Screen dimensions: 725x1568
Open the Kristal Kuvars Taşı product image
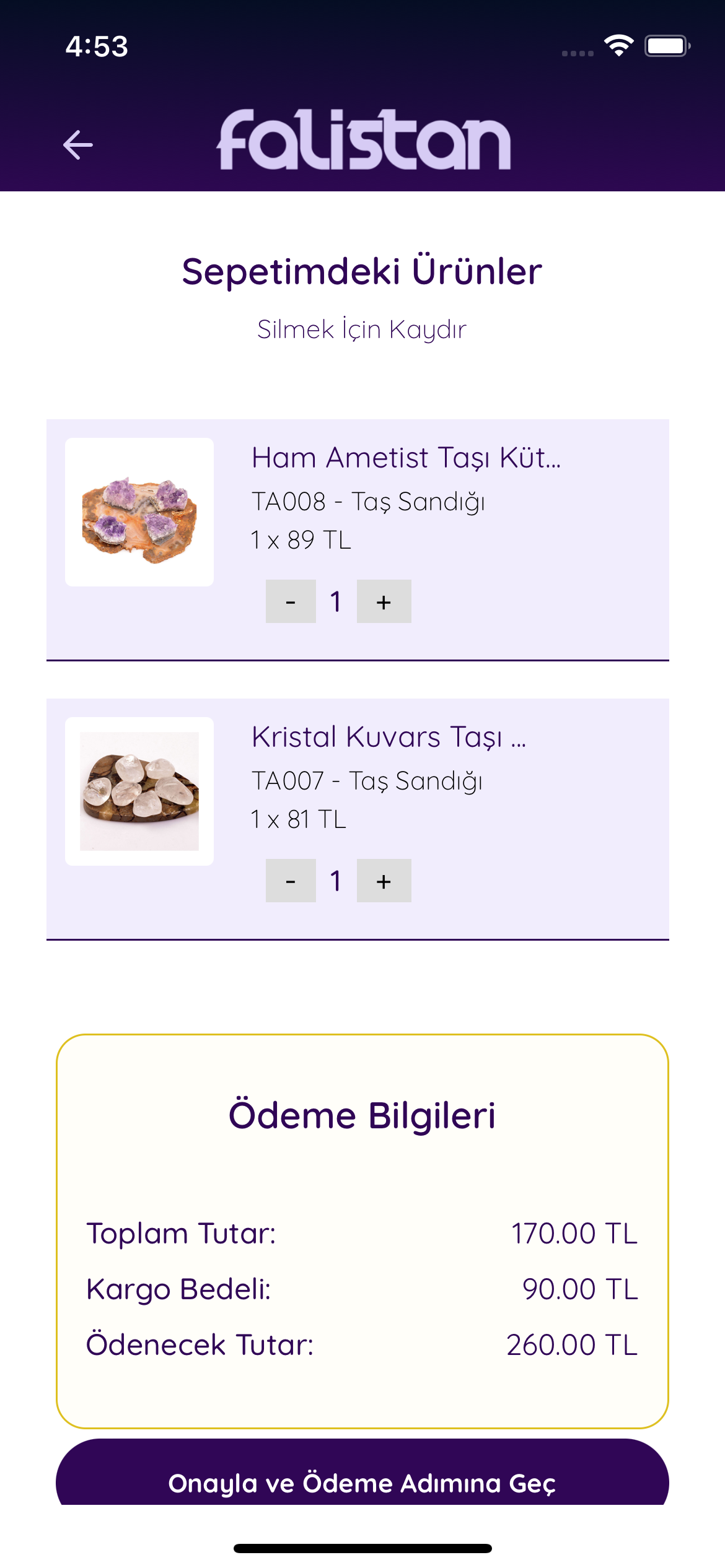[x=139, y=791]
